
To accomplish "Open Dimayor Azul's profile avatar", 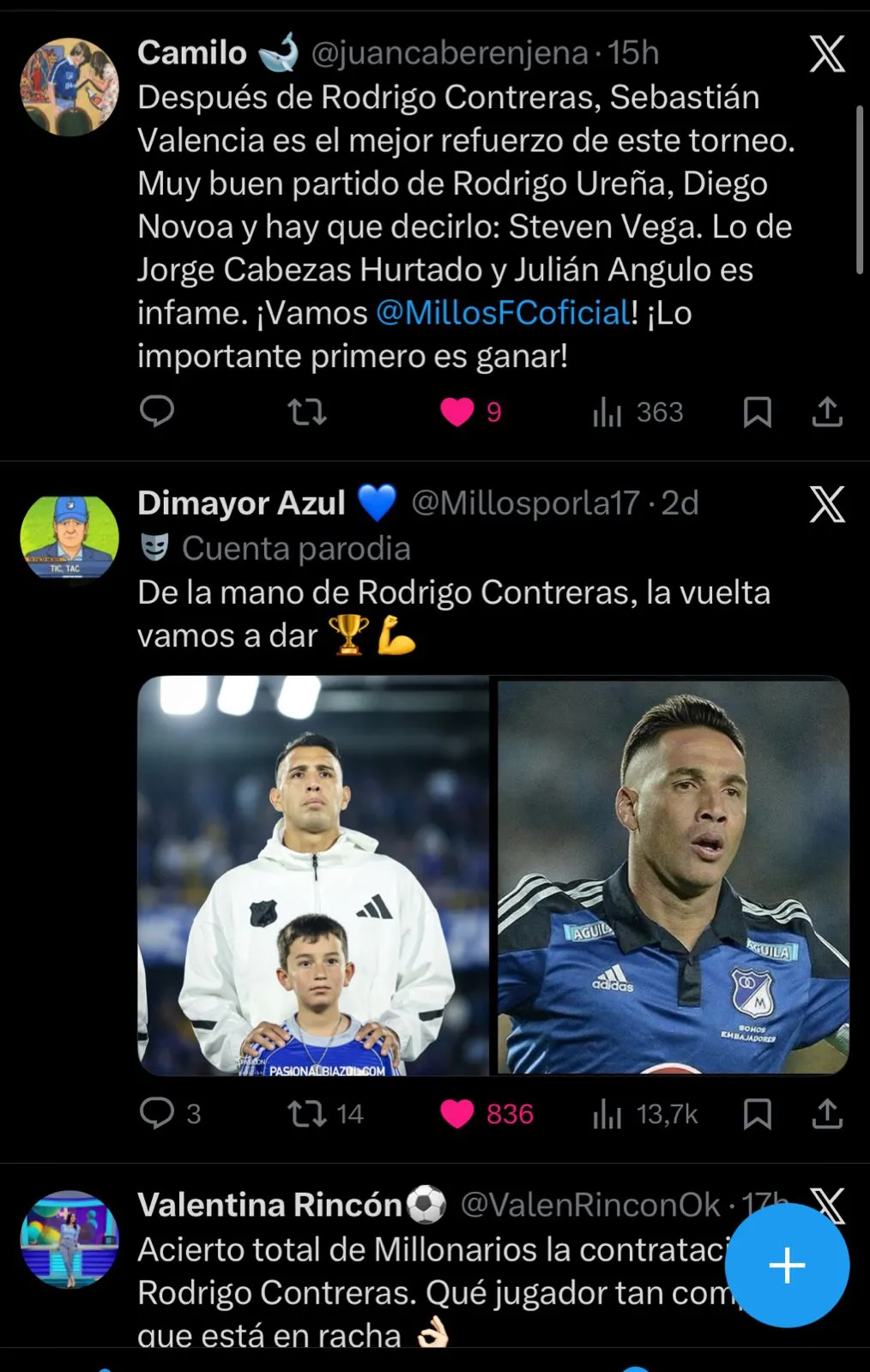I will click(69, 537).
